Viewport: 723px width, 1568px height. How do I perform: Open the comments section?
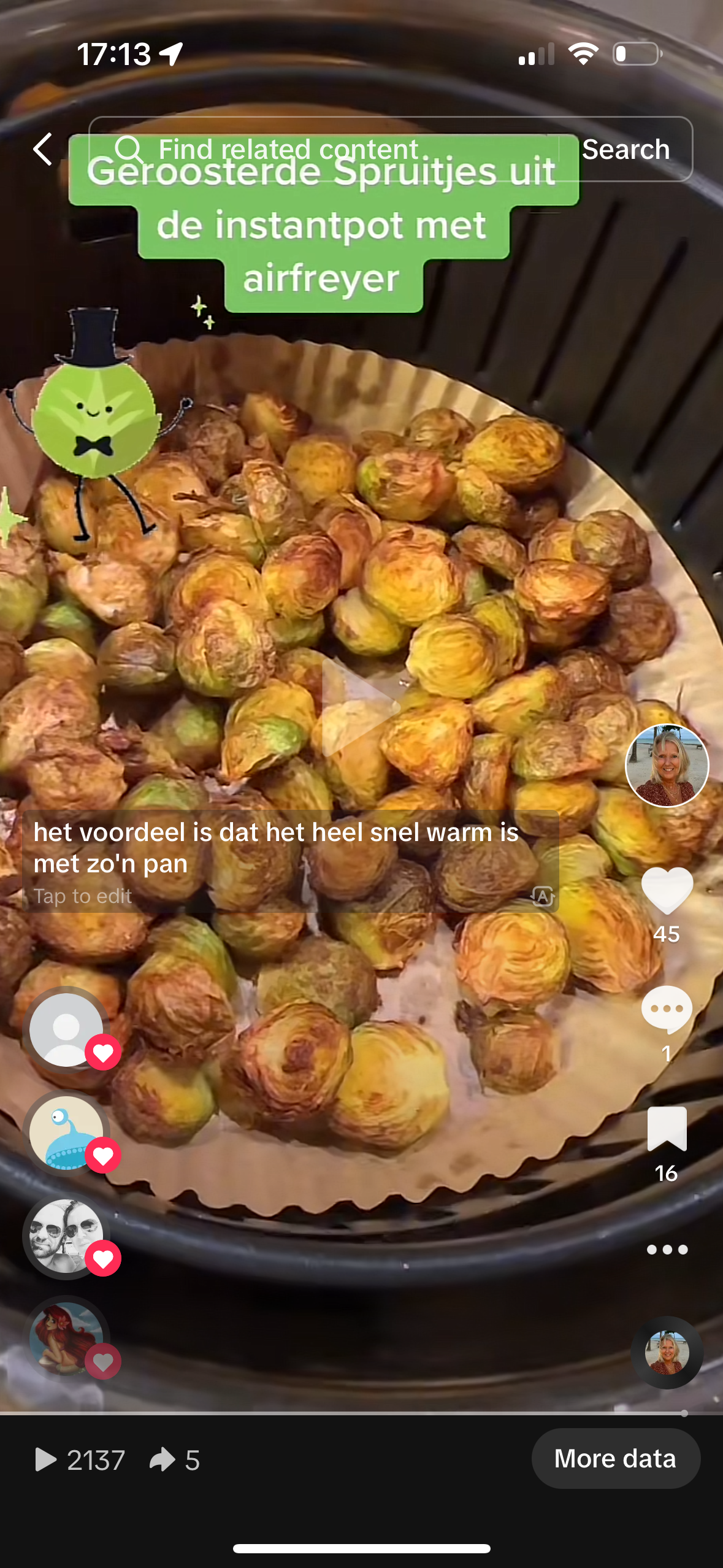(x=667, y=1009)
